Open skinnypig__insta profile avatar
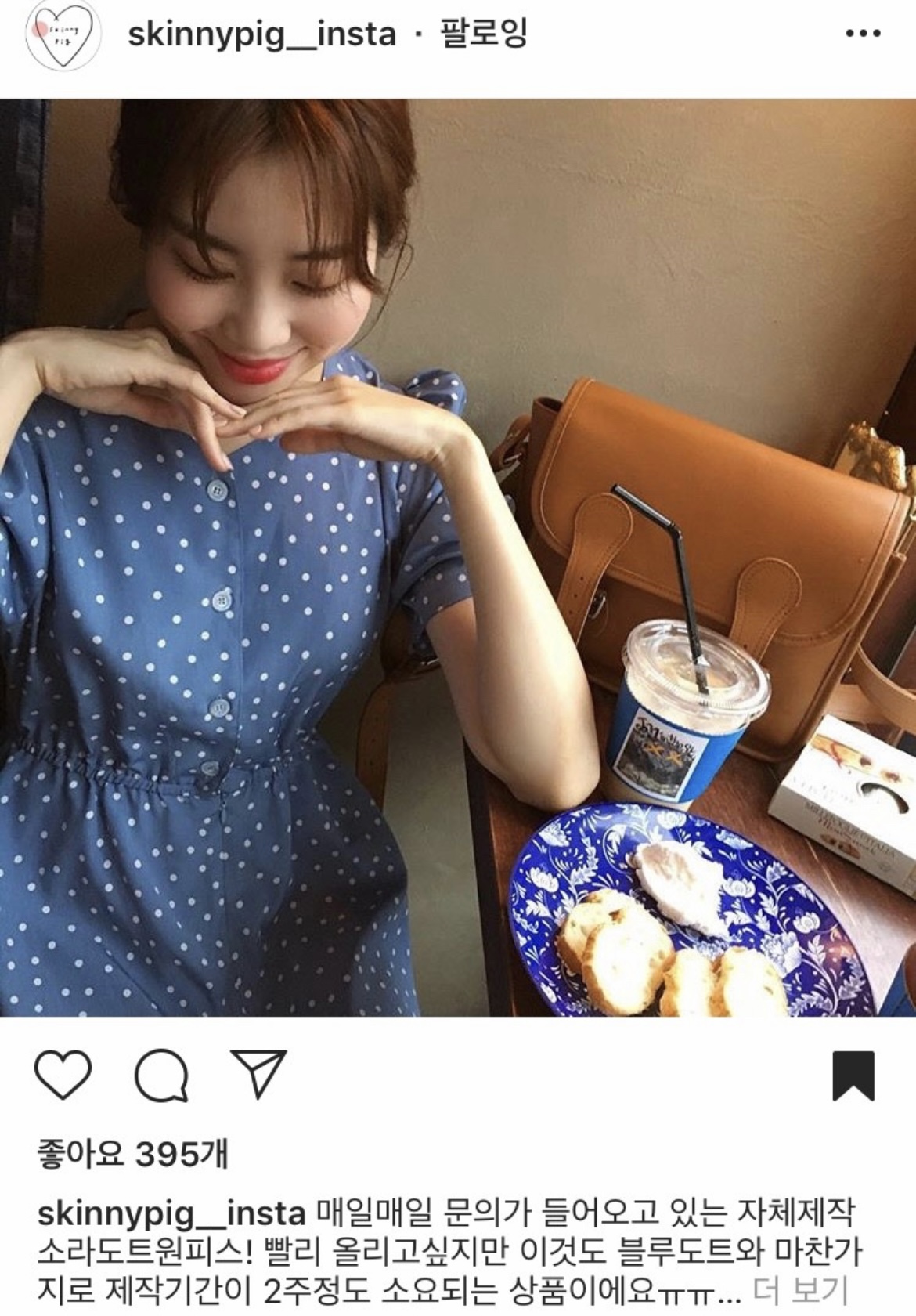The height and width of the screenshot is (1316, 916). click(x=60, y=34)
